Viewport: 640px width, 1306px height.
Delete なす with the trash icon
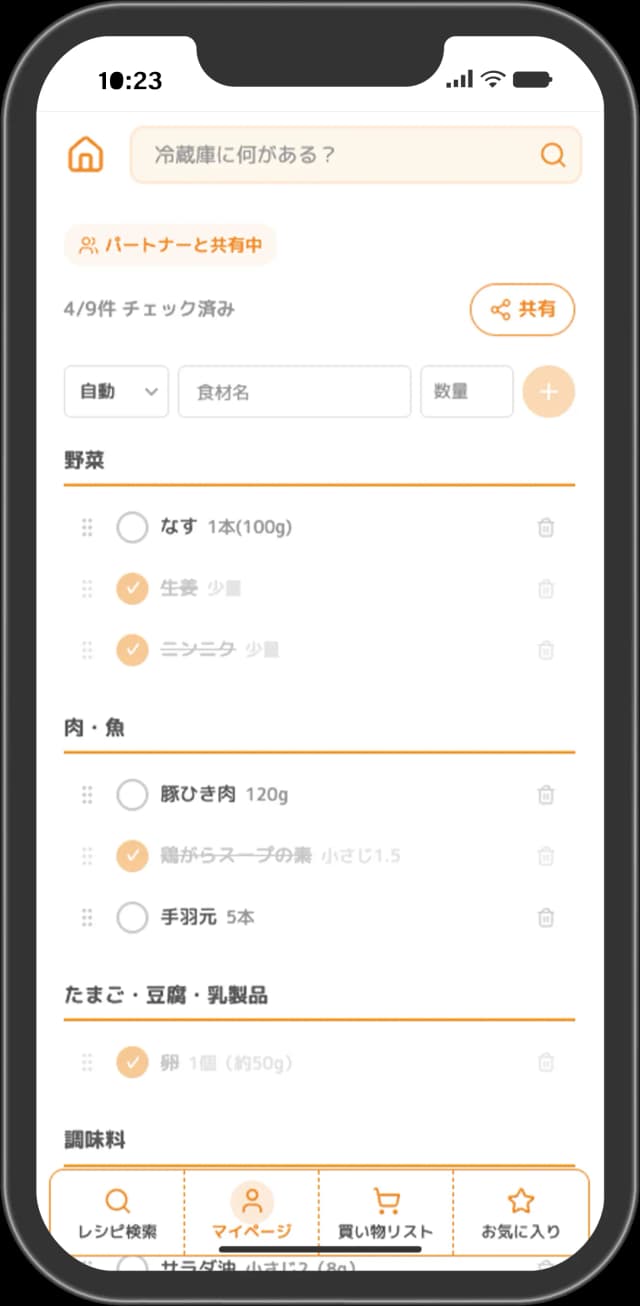[546, 527]
